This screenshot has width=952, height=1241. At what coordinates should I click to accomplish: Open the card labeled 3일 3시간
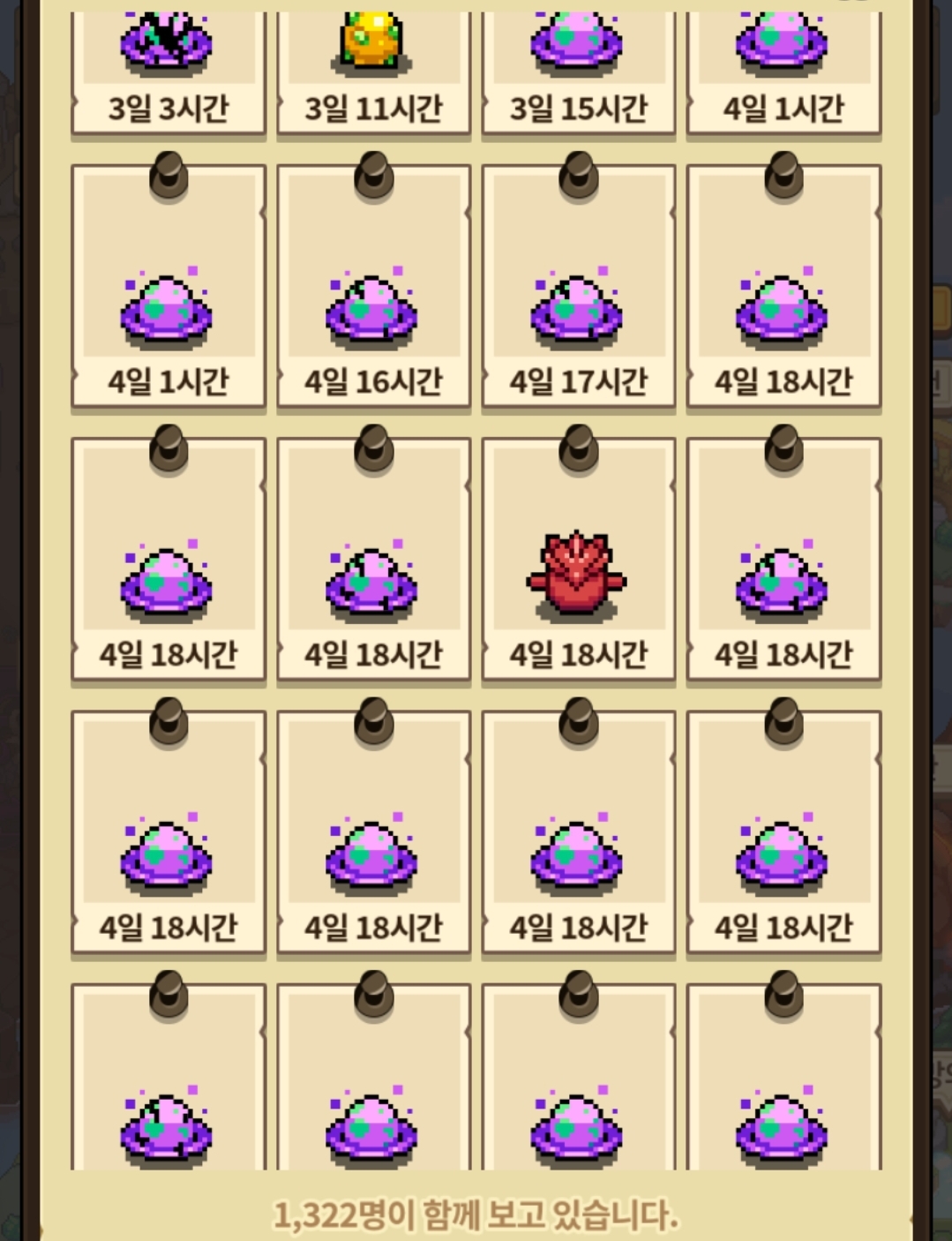pyautogui.click(x=168, y=75)
